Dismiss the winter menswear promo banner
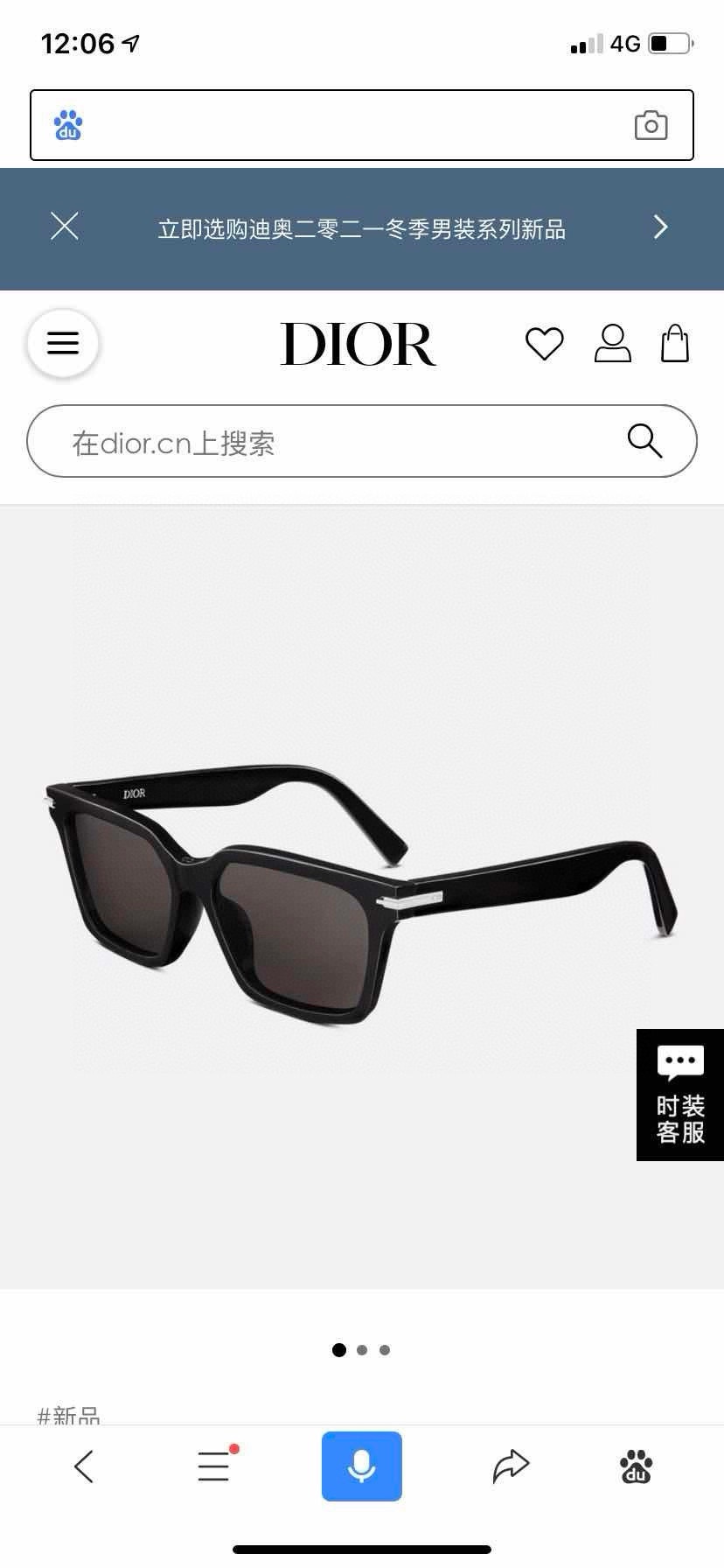The width and height of the screenshot is (724, 1568). 65,226
